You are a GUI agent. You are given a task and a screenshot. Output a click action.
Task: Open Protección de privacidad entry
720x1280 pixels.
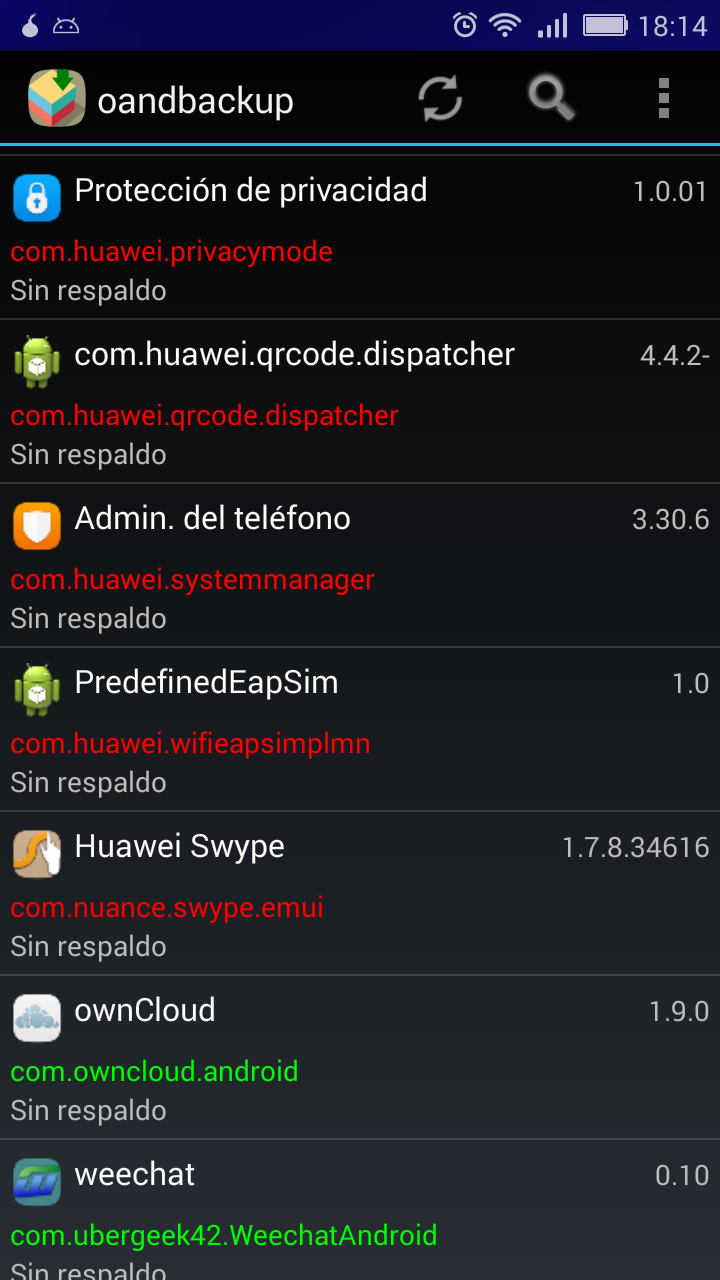pyautogui.click(x=360, y=238)
